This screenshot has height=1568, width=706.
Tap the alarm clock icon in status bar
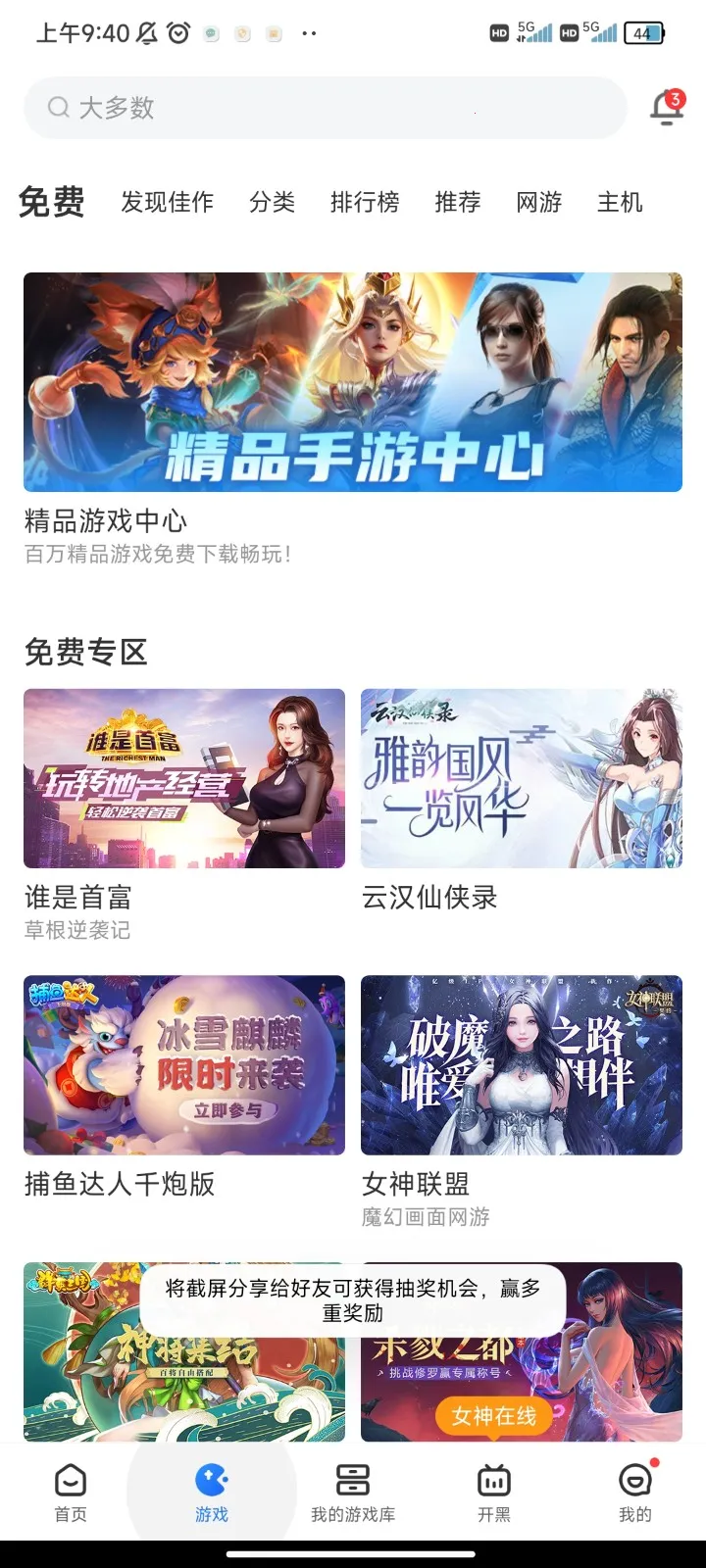pos(176,33)
